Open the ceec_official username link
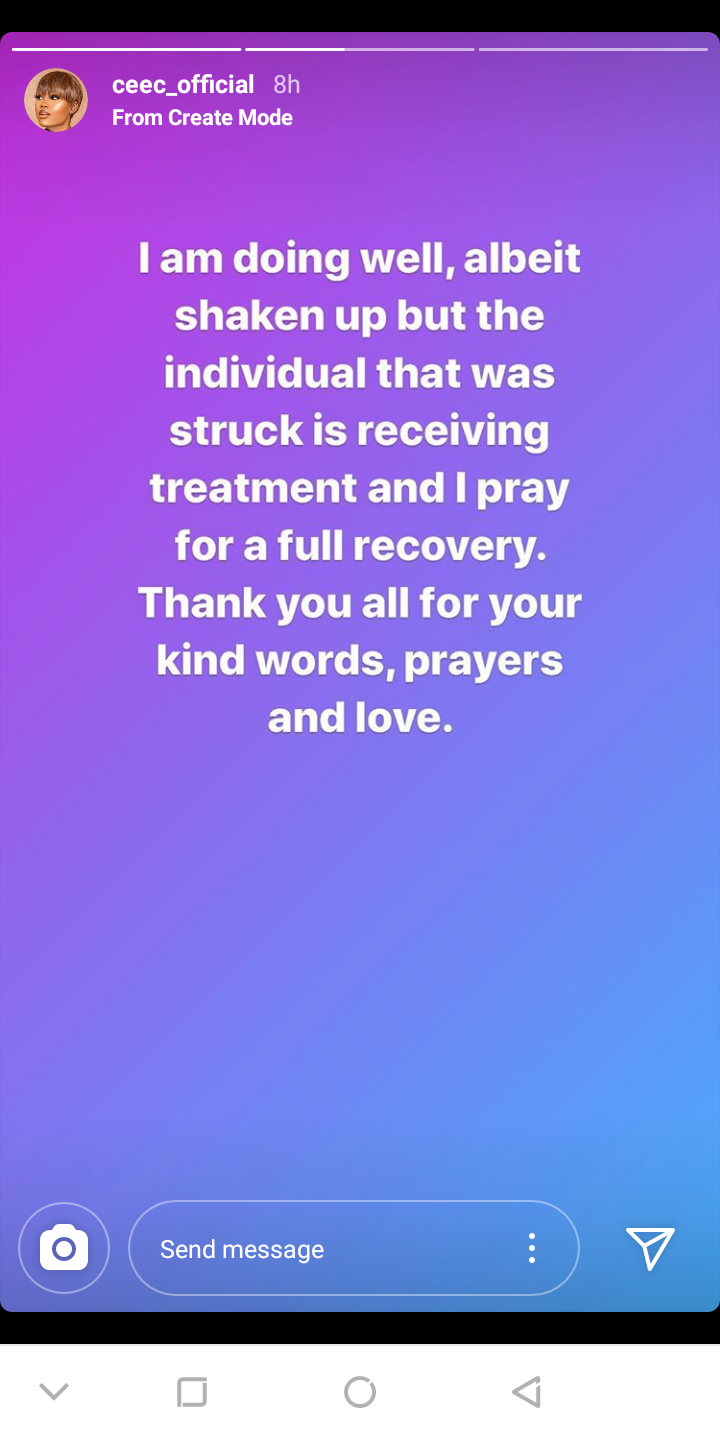Viewport: 720px width, 1440px height. click(183, 85)
